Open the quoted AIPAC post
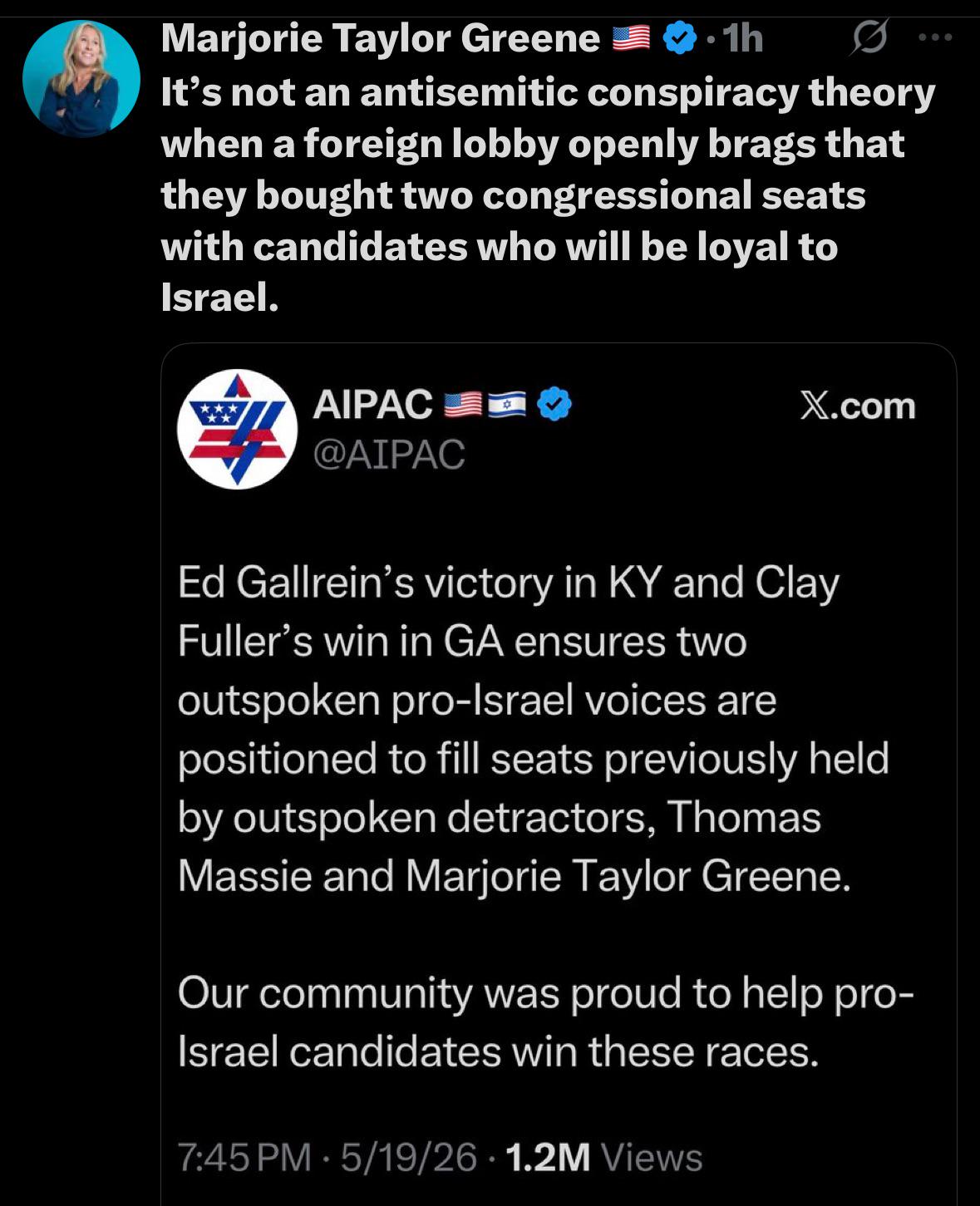The image size is (980, 1206). 559,773
